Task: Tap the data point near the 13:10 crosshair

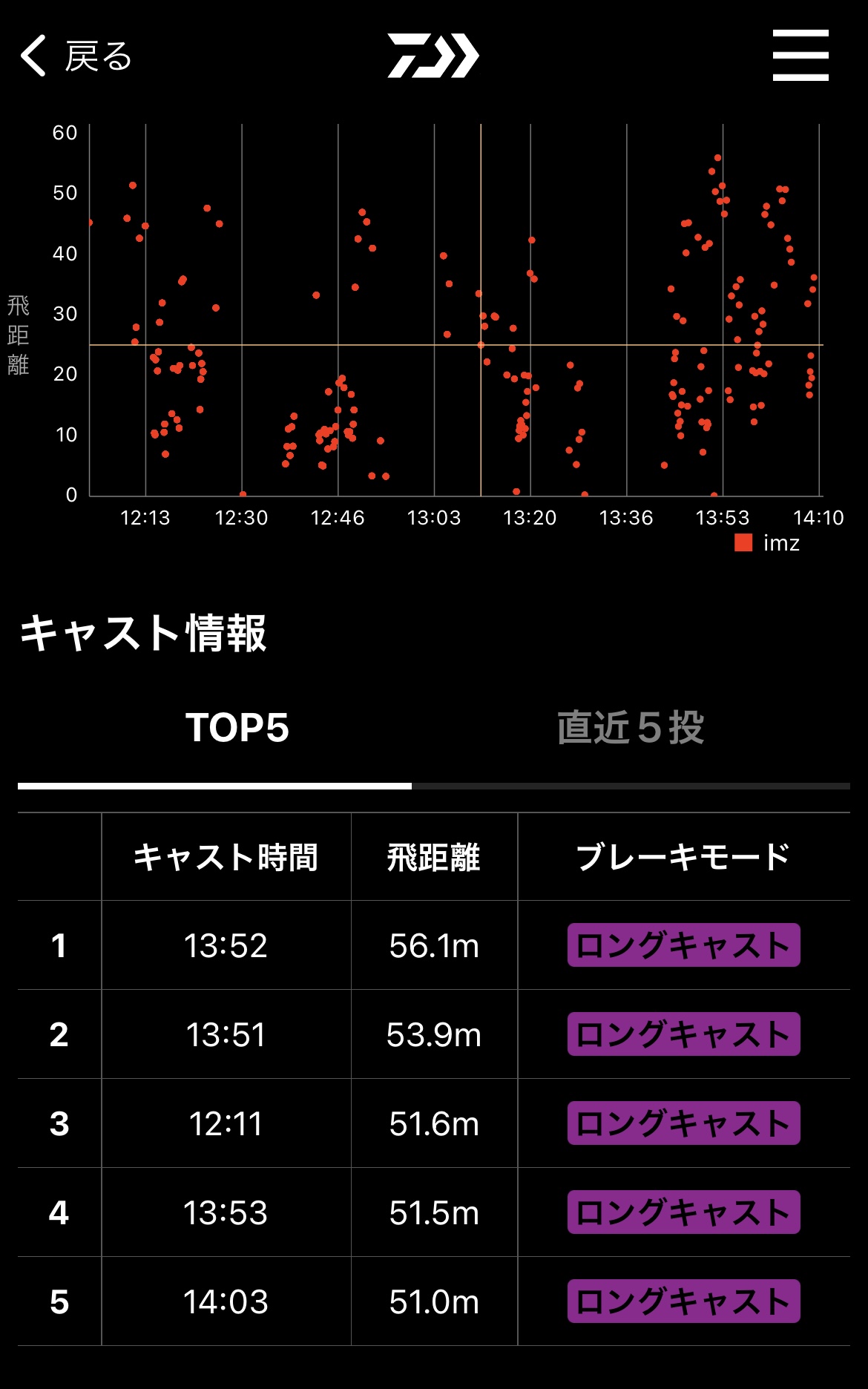Action: tap(481, 344)
